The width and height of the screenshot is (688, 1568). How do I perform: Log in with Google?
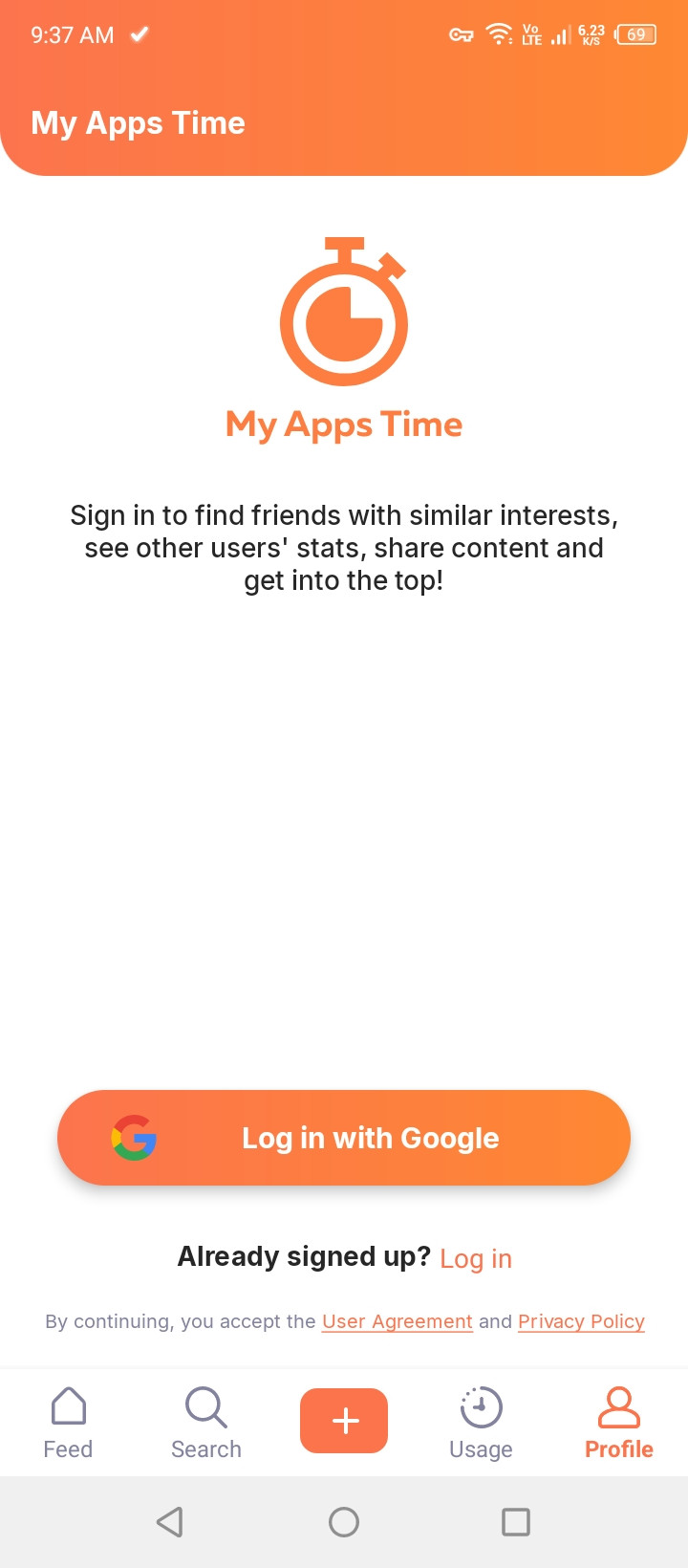[x=344, y=1138]
